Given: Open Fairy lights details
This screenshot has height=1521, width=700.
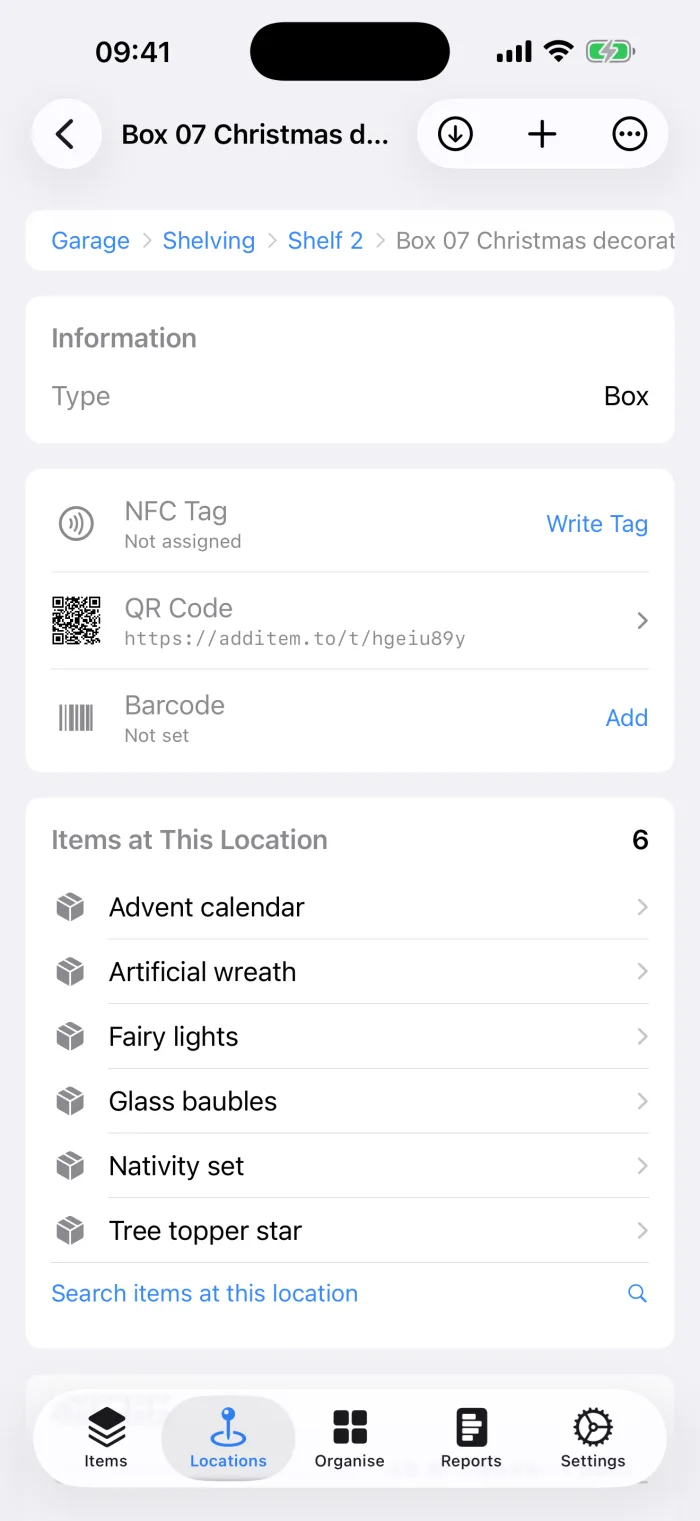Looking at the screenshot, I should [350, 1037].
